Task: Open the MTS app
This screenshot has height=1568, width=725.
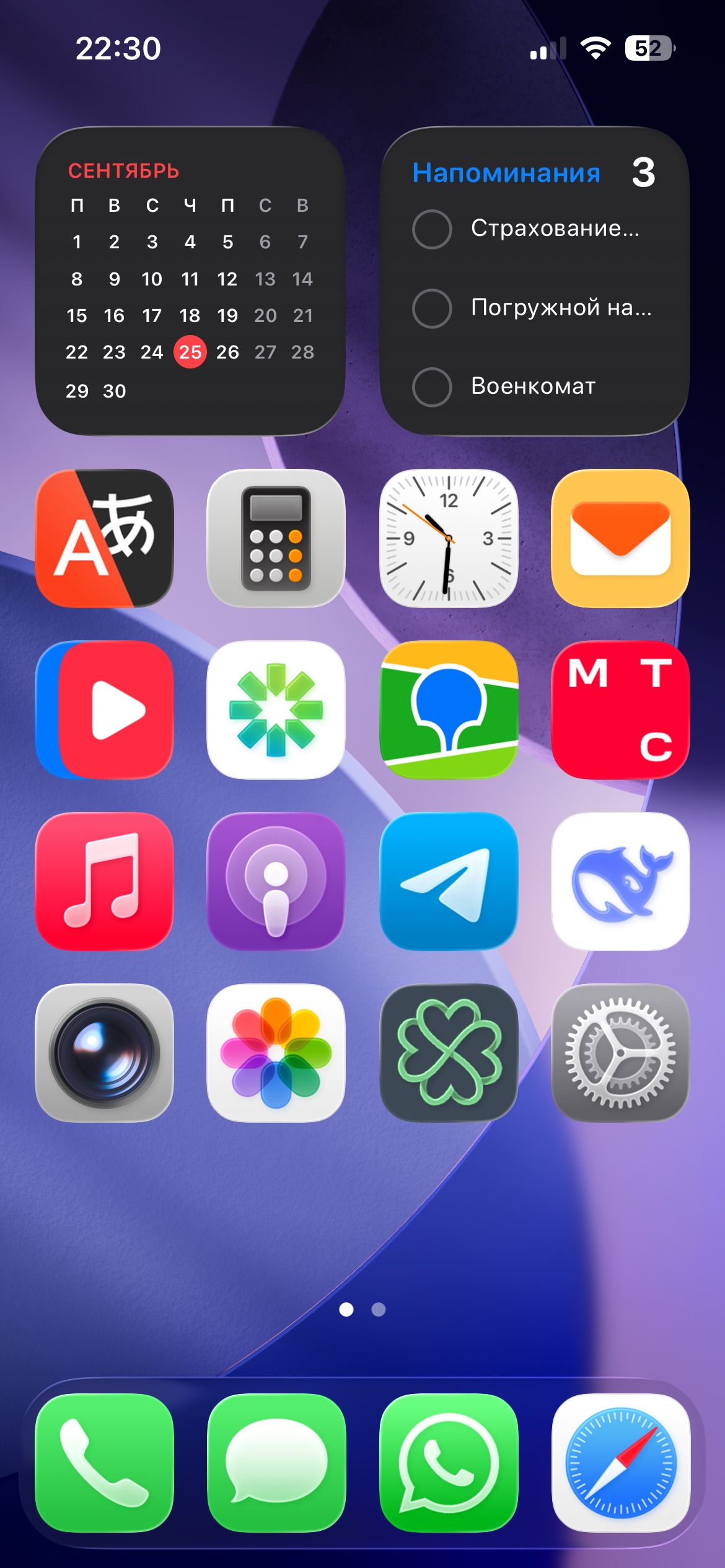Action: point(620,710)
